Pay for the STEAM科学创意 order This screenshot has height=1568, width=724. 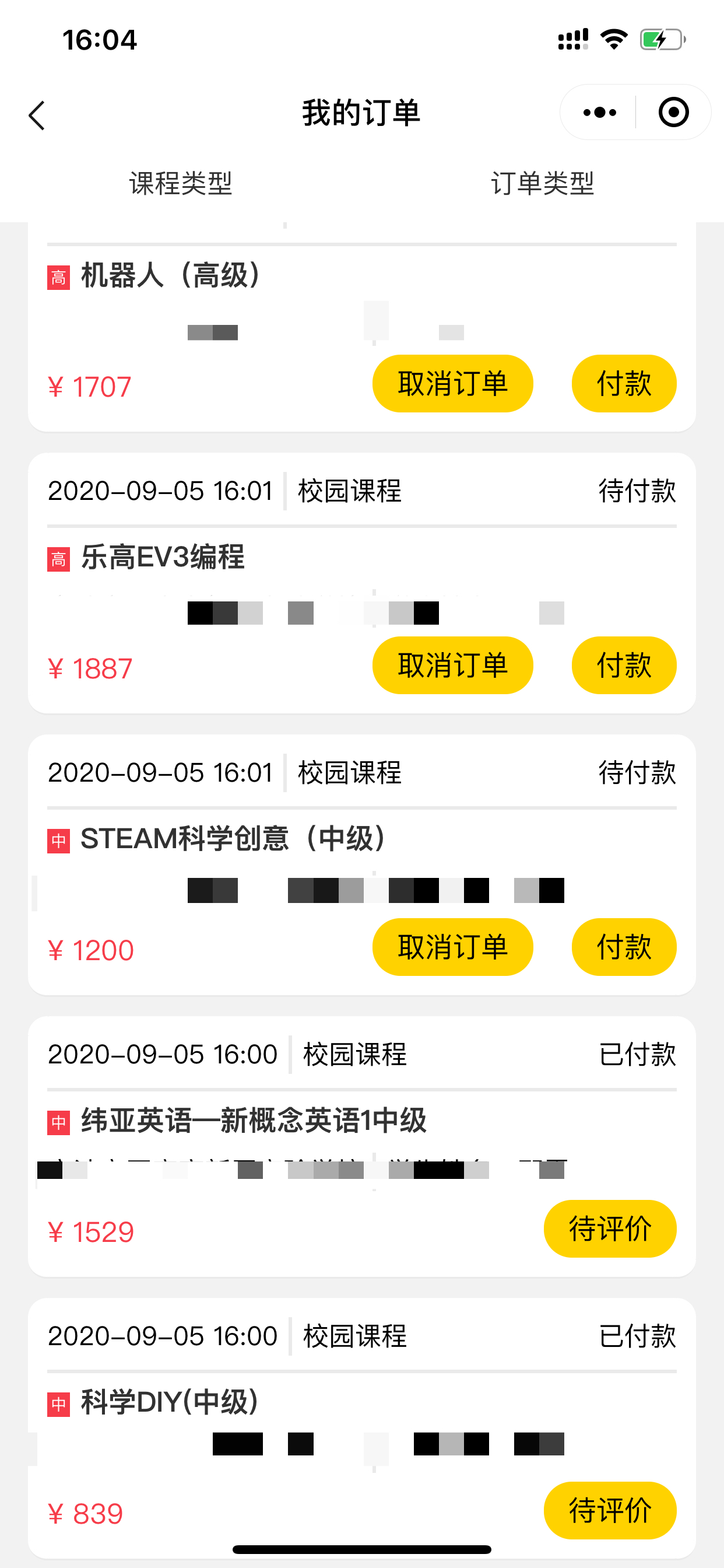coord(624,947)
